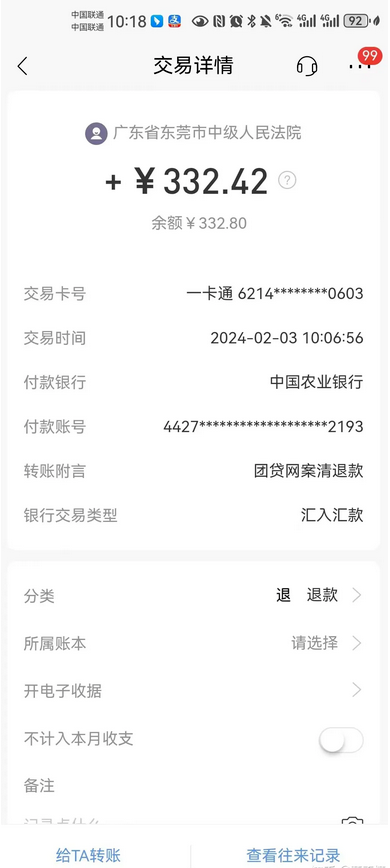Go back using the top-left arrow
Image resolution: width=390 pixels, height=868 pixels.
tap(22, 66)
